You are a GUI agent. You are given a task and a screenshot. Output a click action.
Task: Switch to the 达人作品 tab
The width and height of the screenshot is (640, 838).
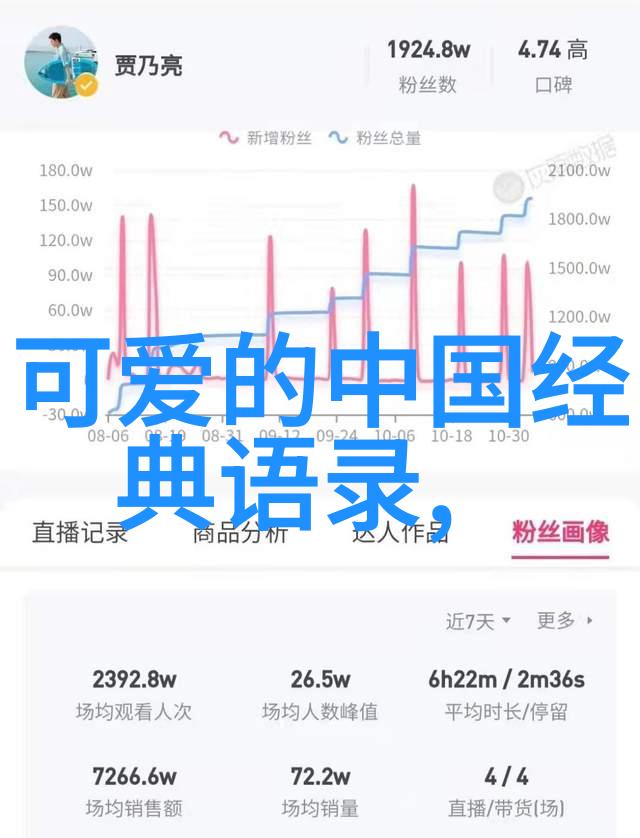tap(400, 532)
